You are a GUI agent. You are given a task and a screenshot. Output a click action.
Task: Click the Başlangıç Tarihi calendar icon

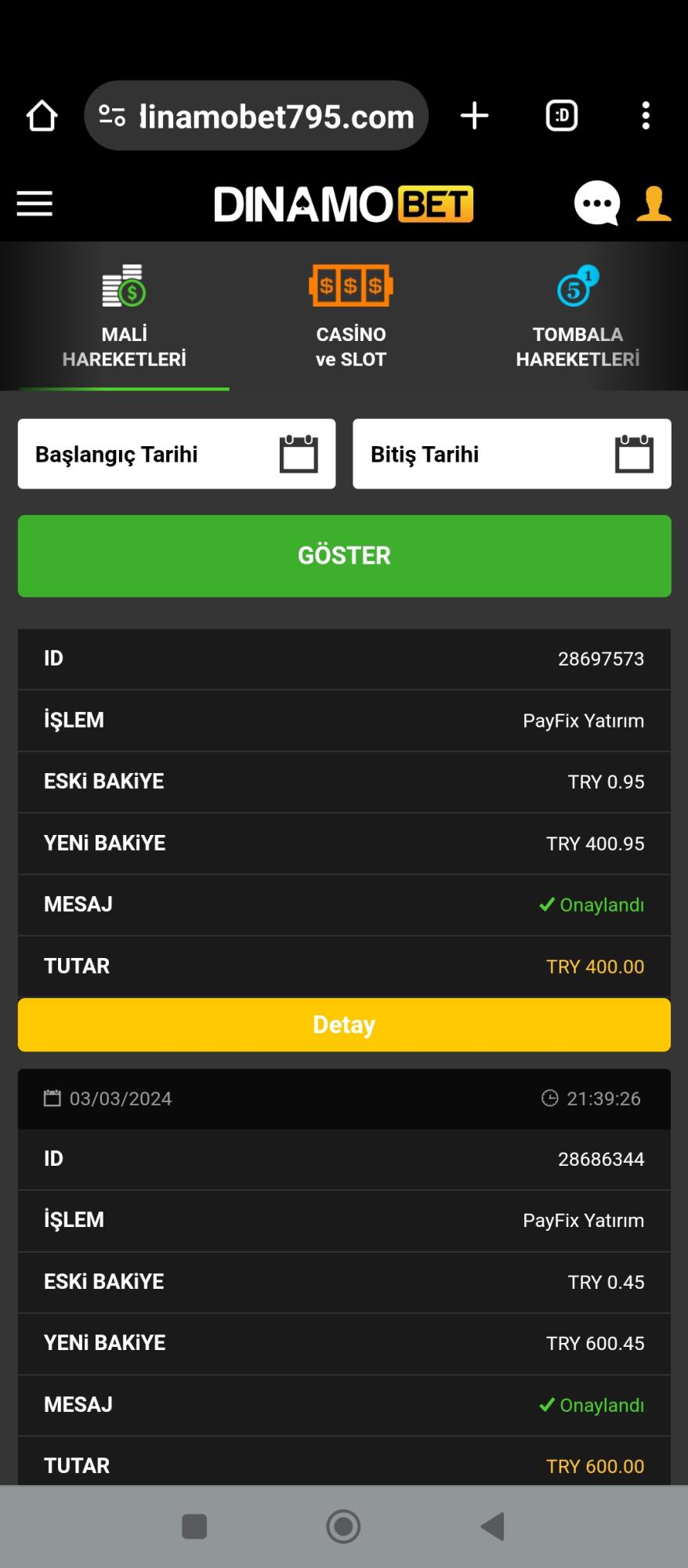(299, 453)
